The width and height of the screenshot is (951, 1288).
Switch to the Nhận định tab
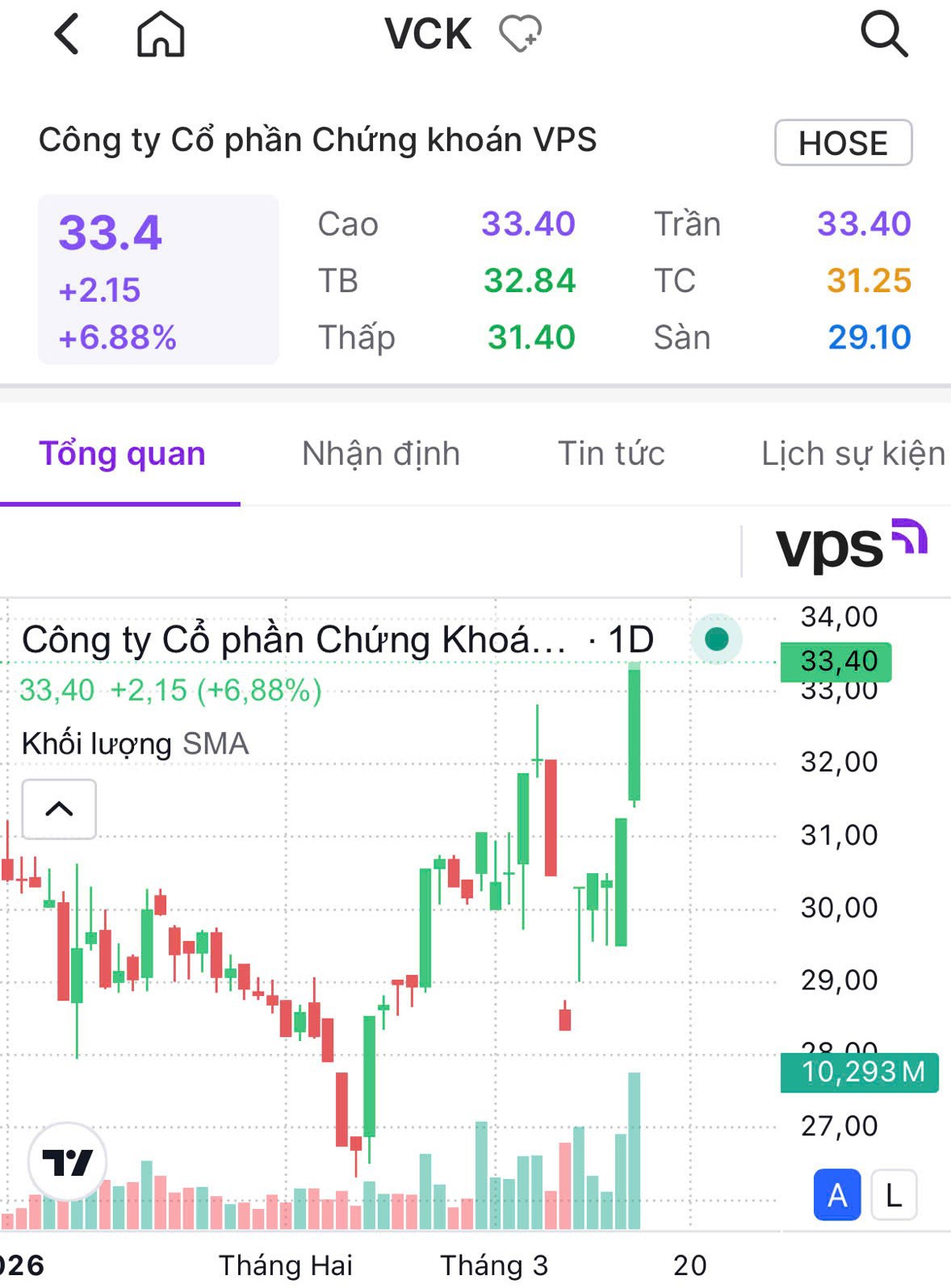381,454
